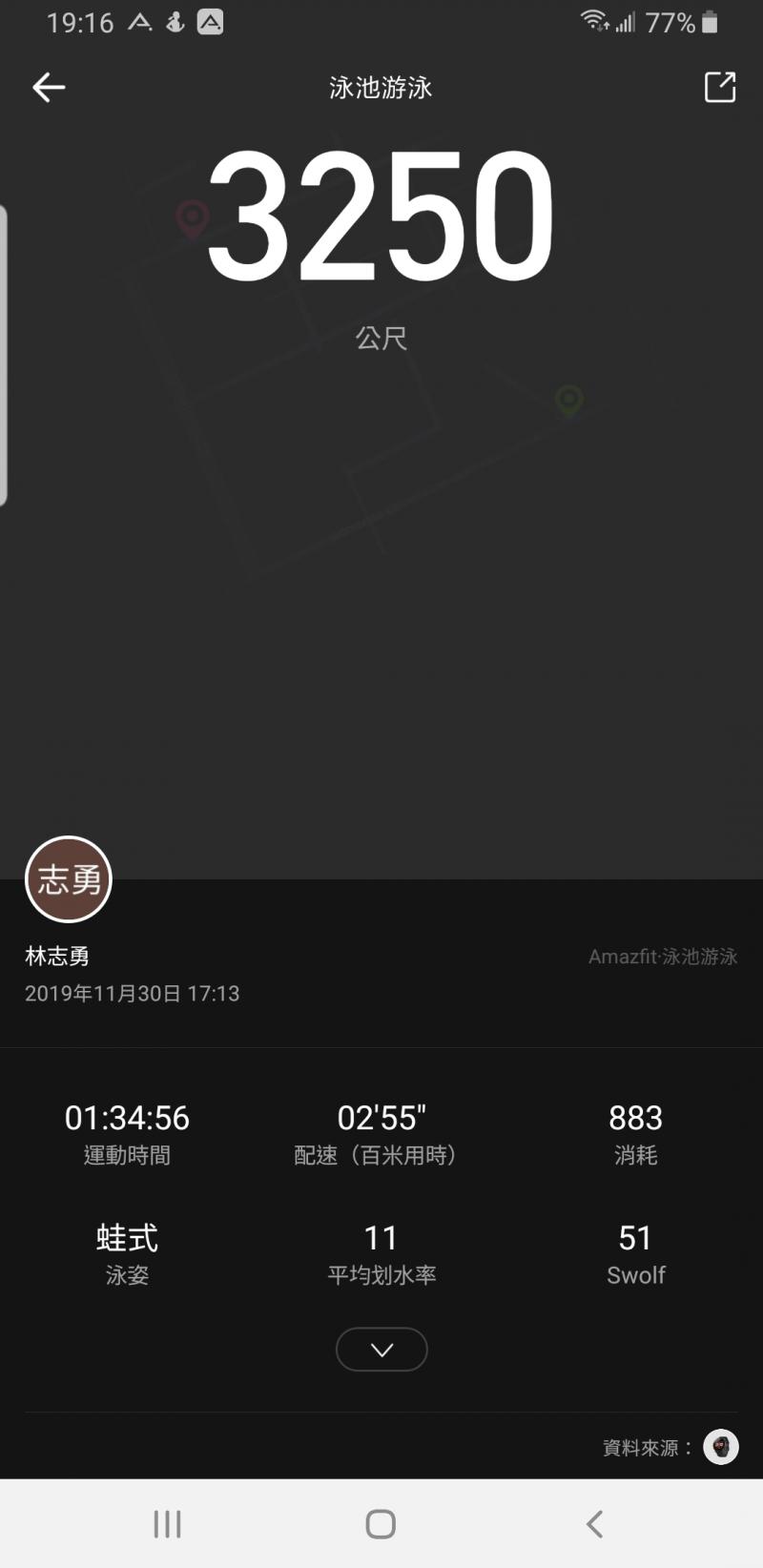Go back from the pool swimming record
The width and height of the screenshot is (763, 1568).
point(49,88)
